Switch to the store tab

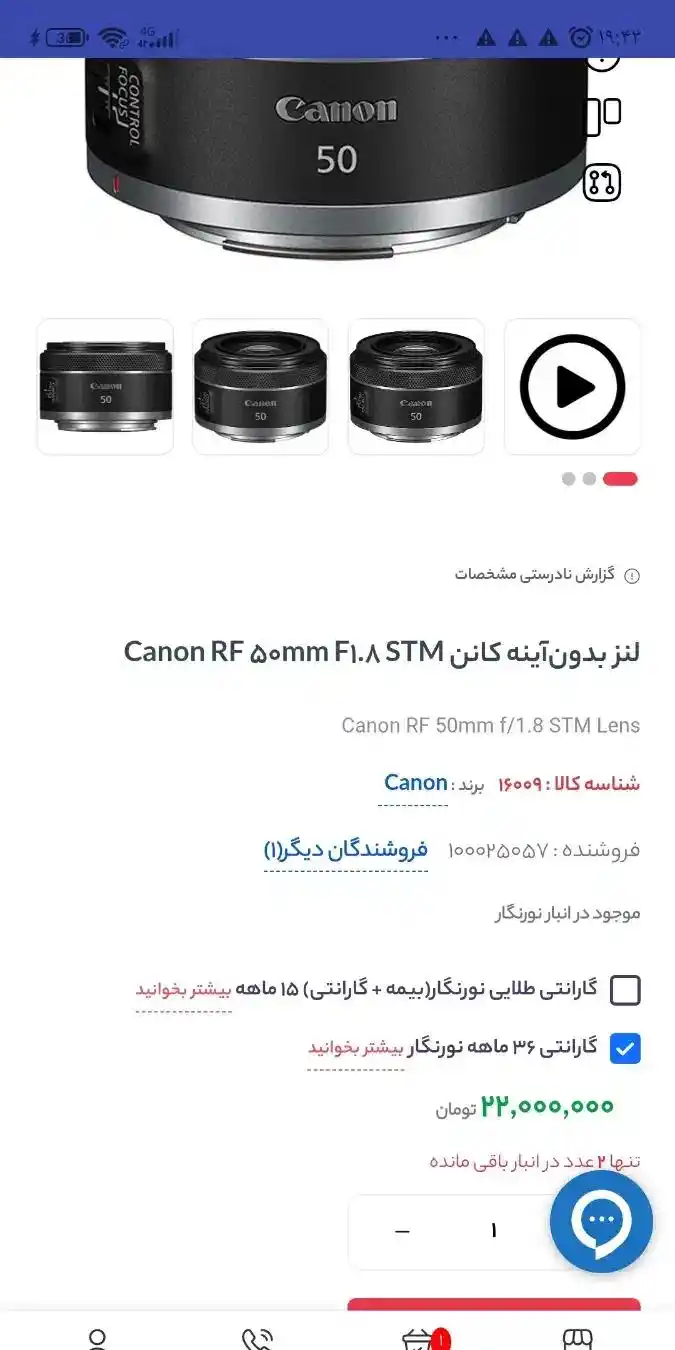coord(577,1338)
